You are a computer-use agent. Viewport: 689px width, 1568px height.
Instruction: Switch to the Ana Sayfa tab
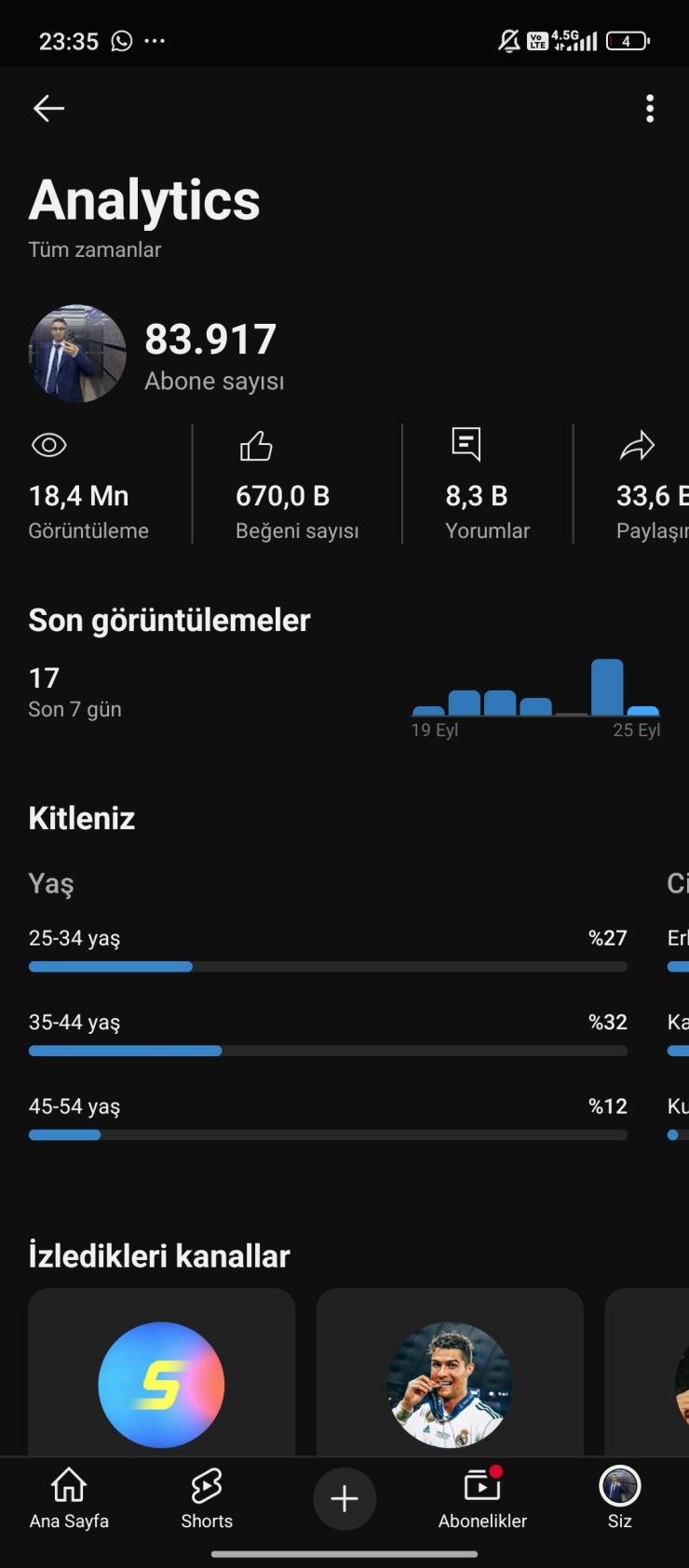click(69, 1498)
